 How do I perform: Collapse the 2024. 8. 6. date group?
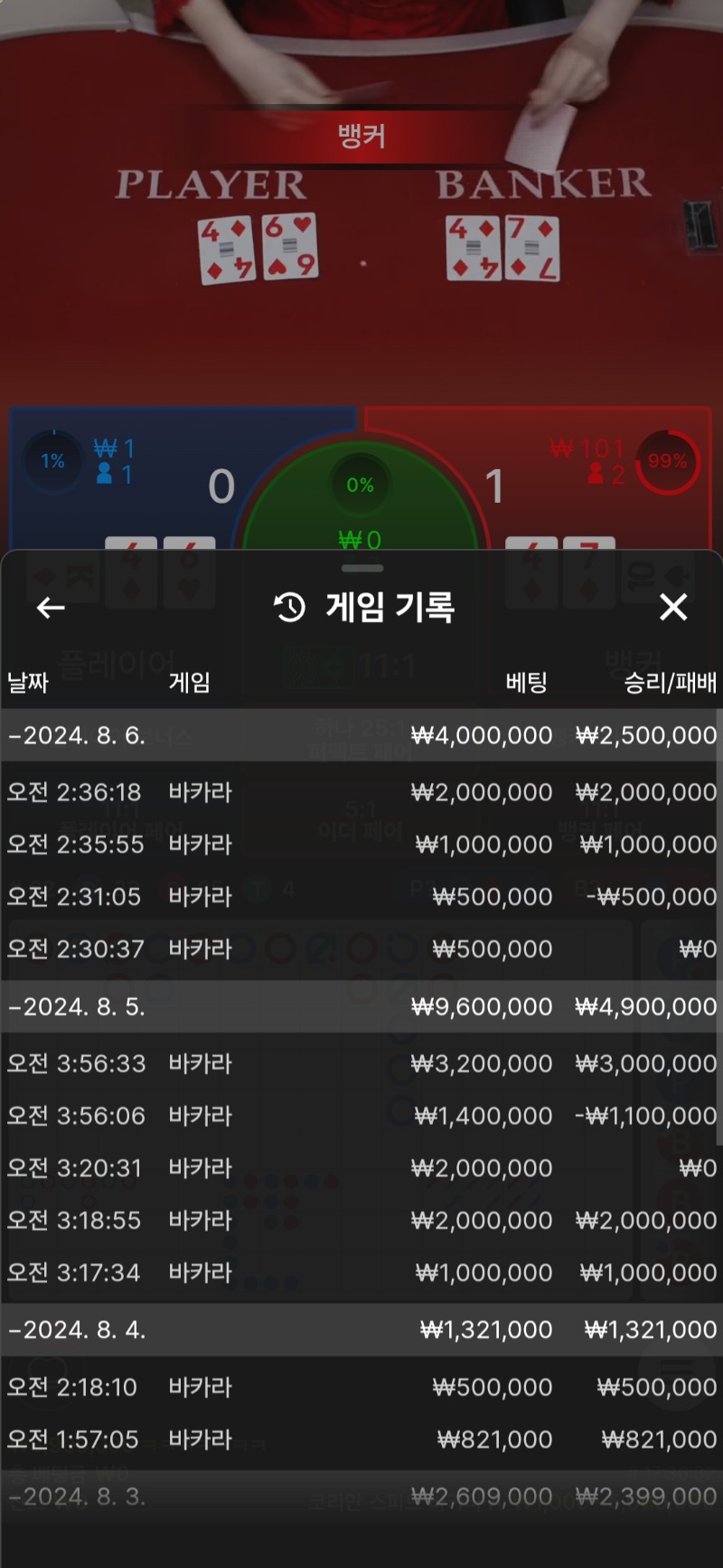(360, 735)
